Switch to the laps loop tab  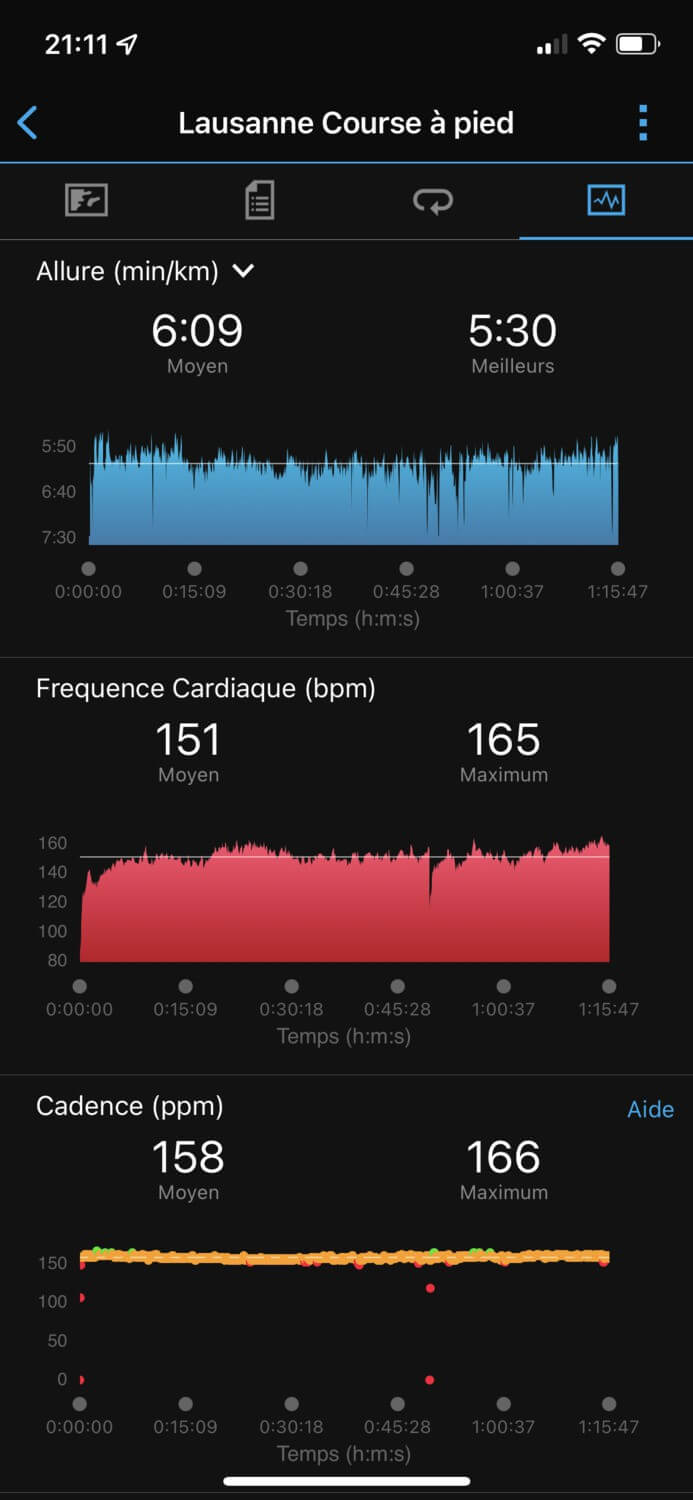coord(432,201)
